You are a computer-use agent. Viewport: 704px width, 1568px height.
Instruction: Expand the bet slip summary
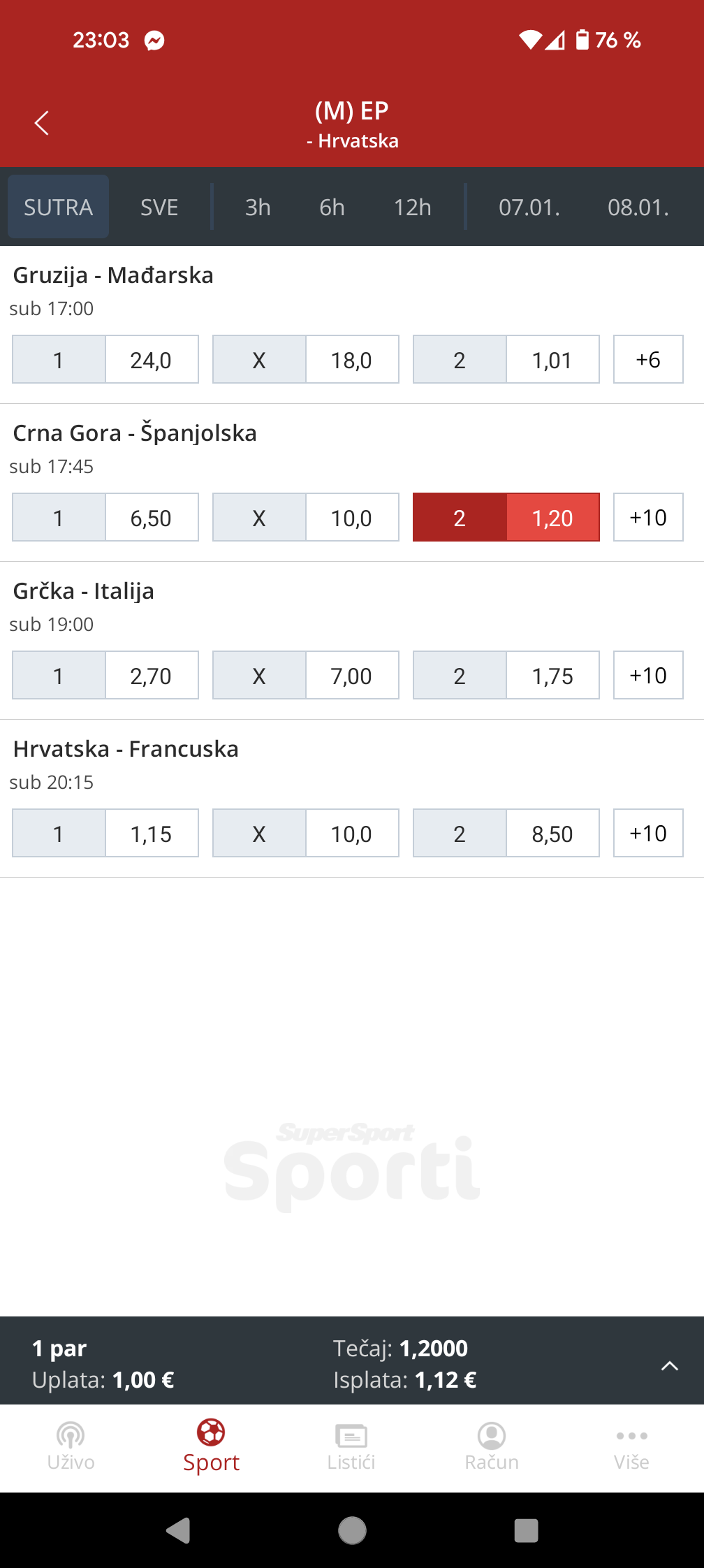coord(669,1365)
